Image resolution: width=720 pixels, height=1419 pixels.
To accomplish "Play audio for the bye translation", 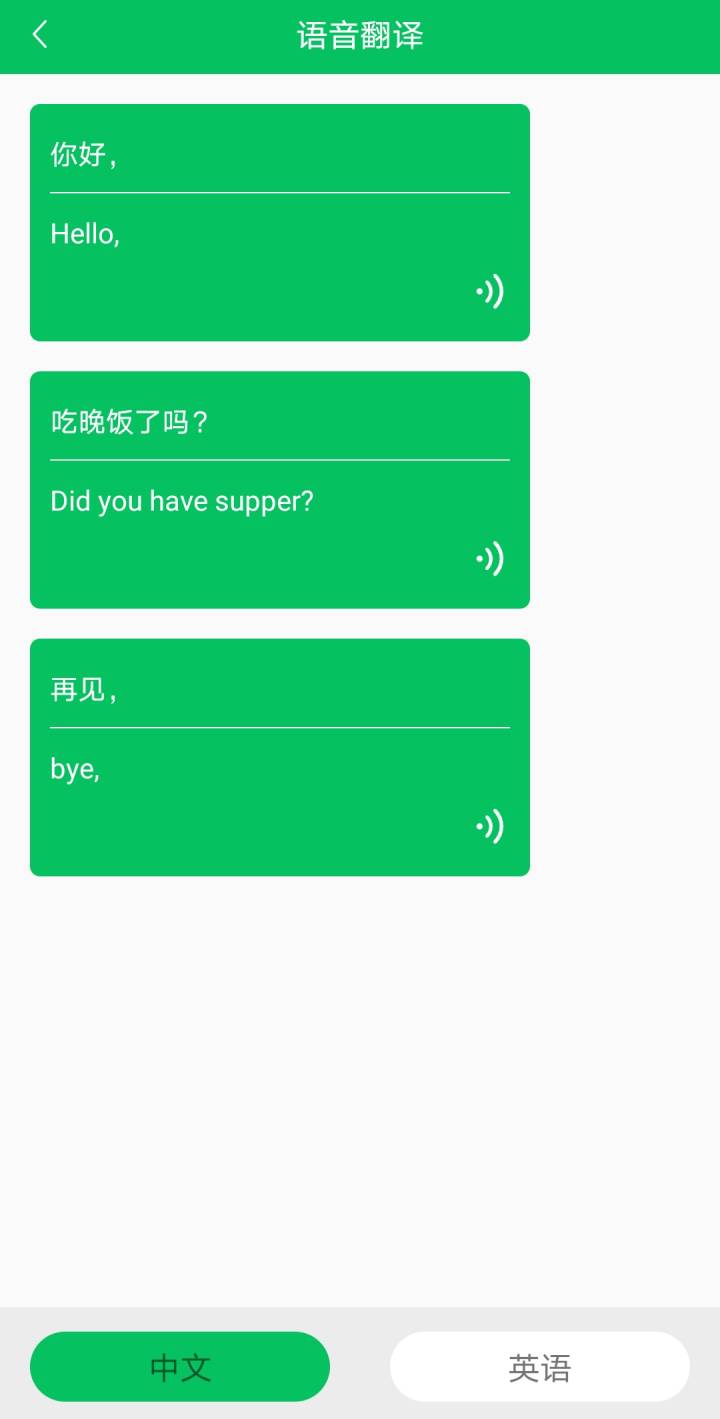I will [489, 827].
